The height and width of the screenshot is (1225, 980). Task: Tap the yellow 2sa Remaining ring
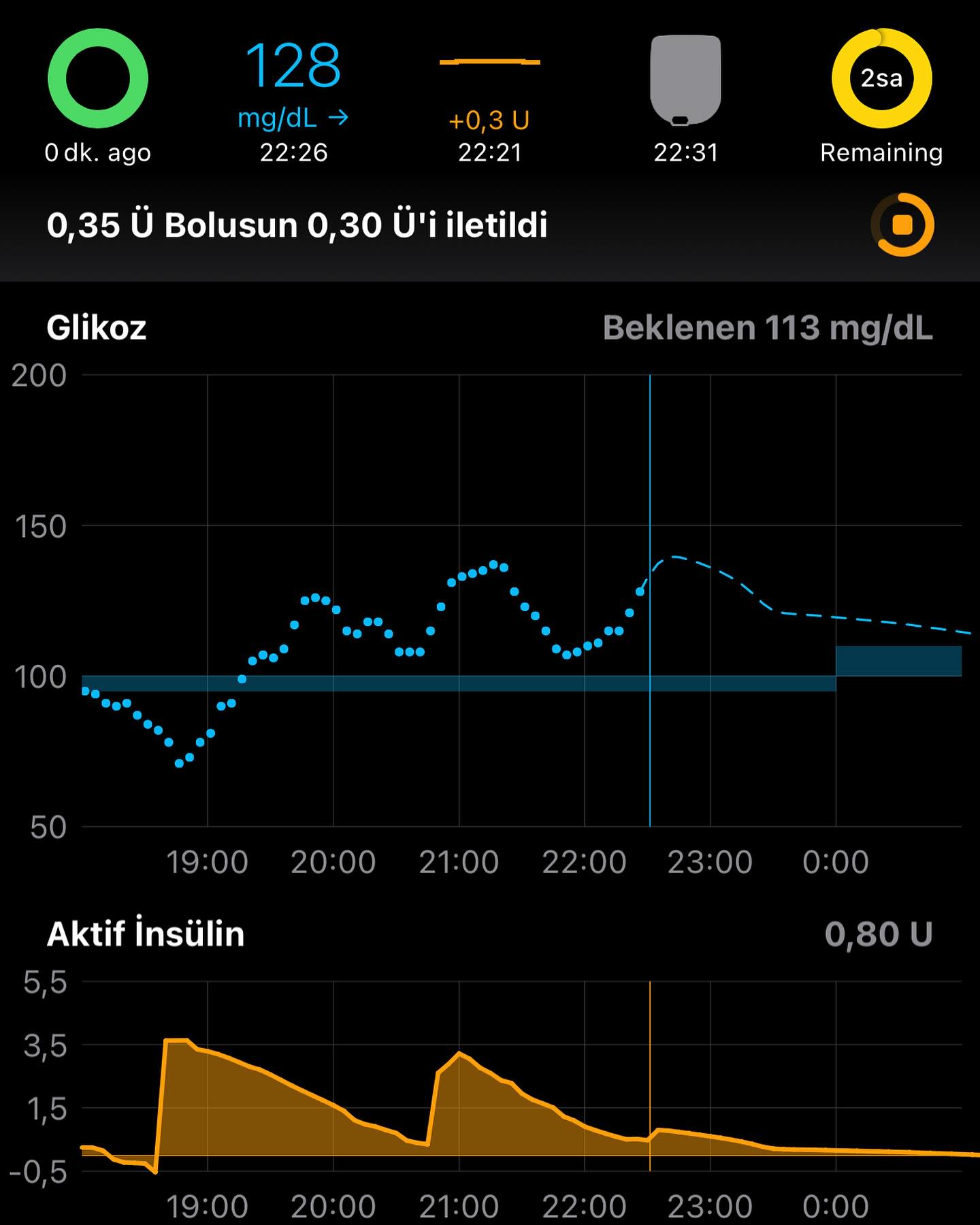(x=881, y=78)
